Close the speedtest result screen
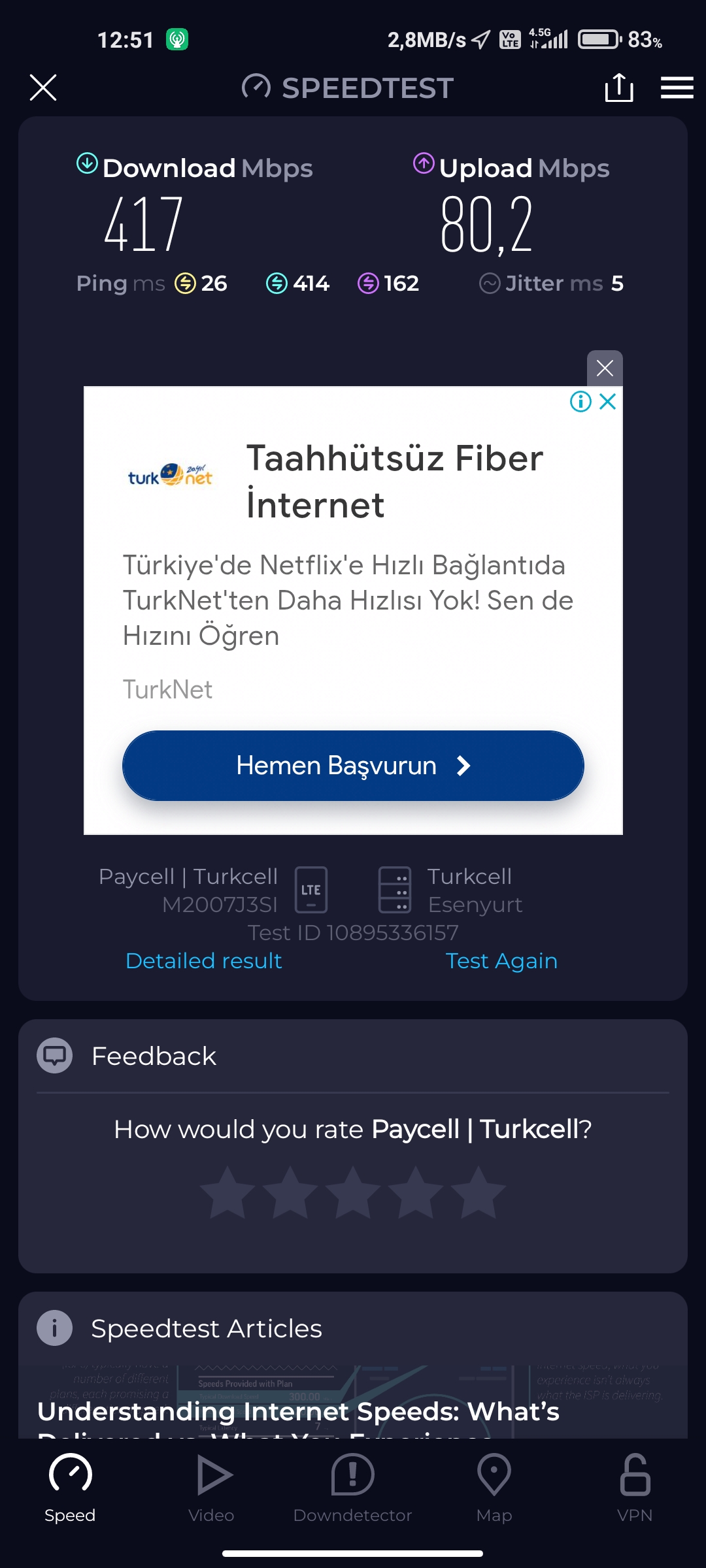Viewport: 706px width, 1568px height. coord(43,88)
